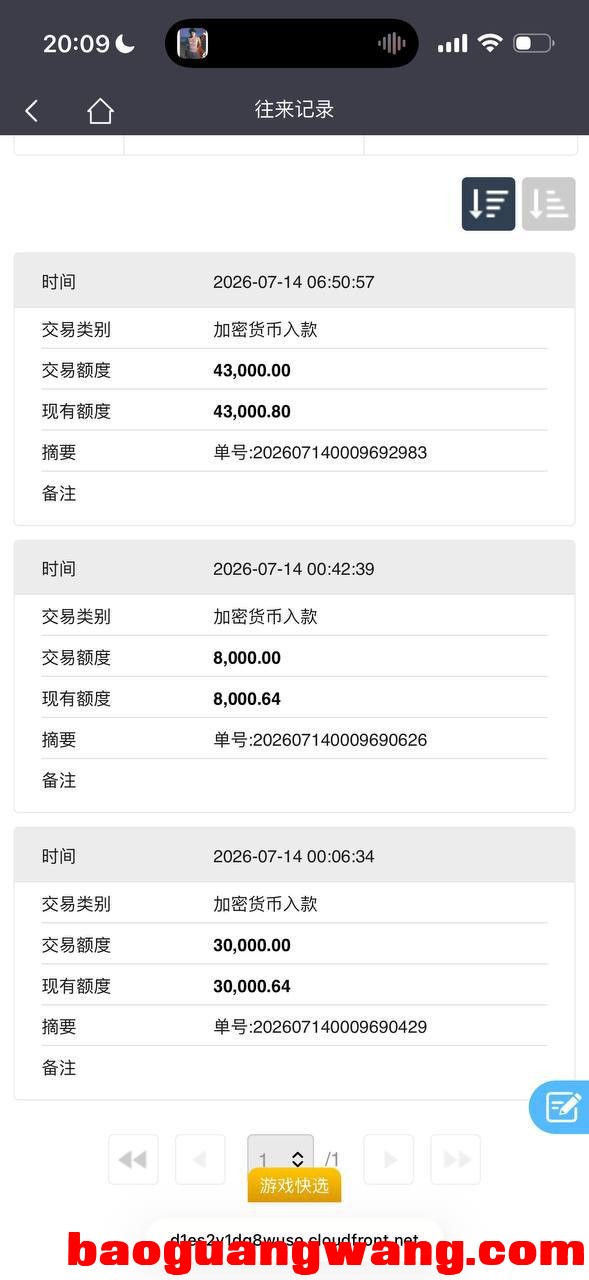Go back using the header arrow

click(31, 110)
